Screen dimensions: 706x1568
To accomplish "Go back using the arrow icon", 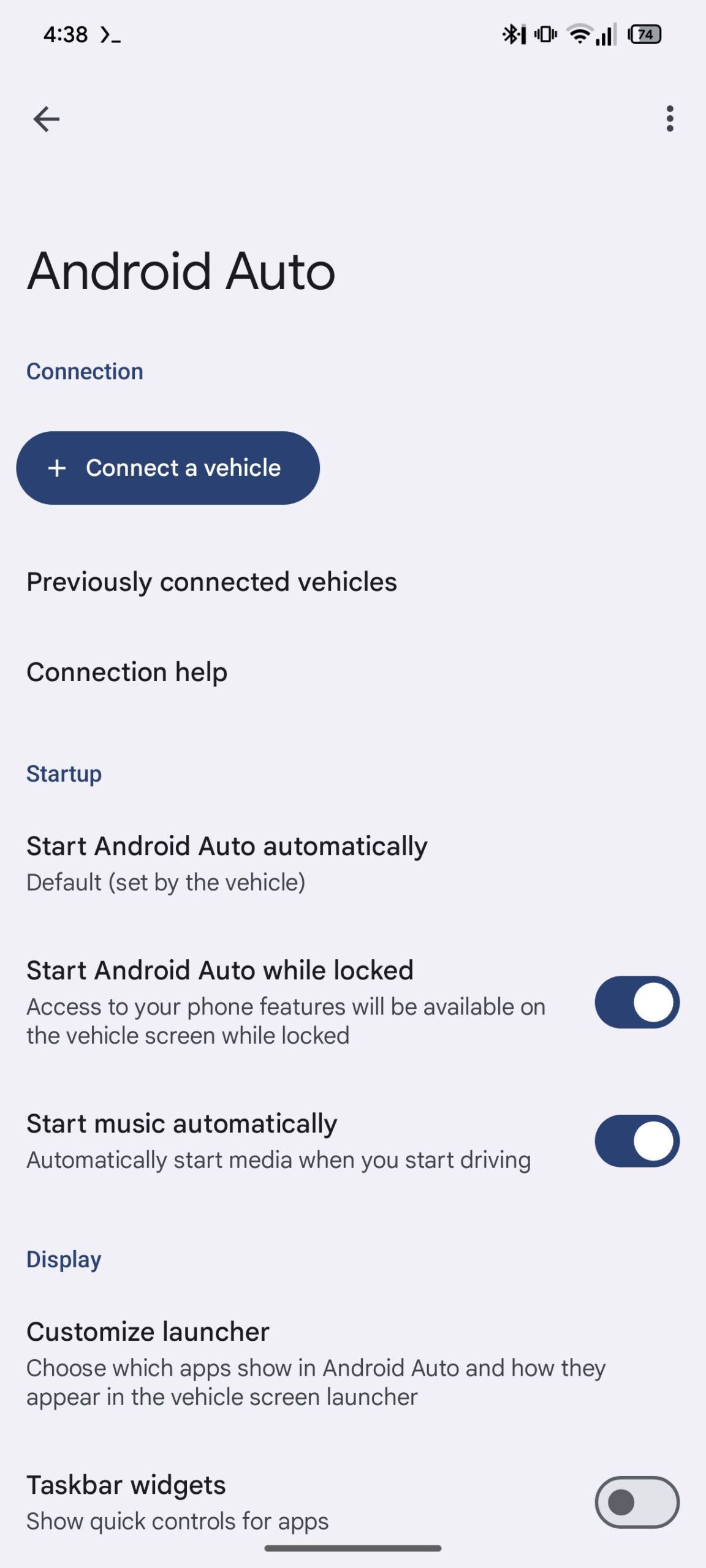I will point(47,119).
